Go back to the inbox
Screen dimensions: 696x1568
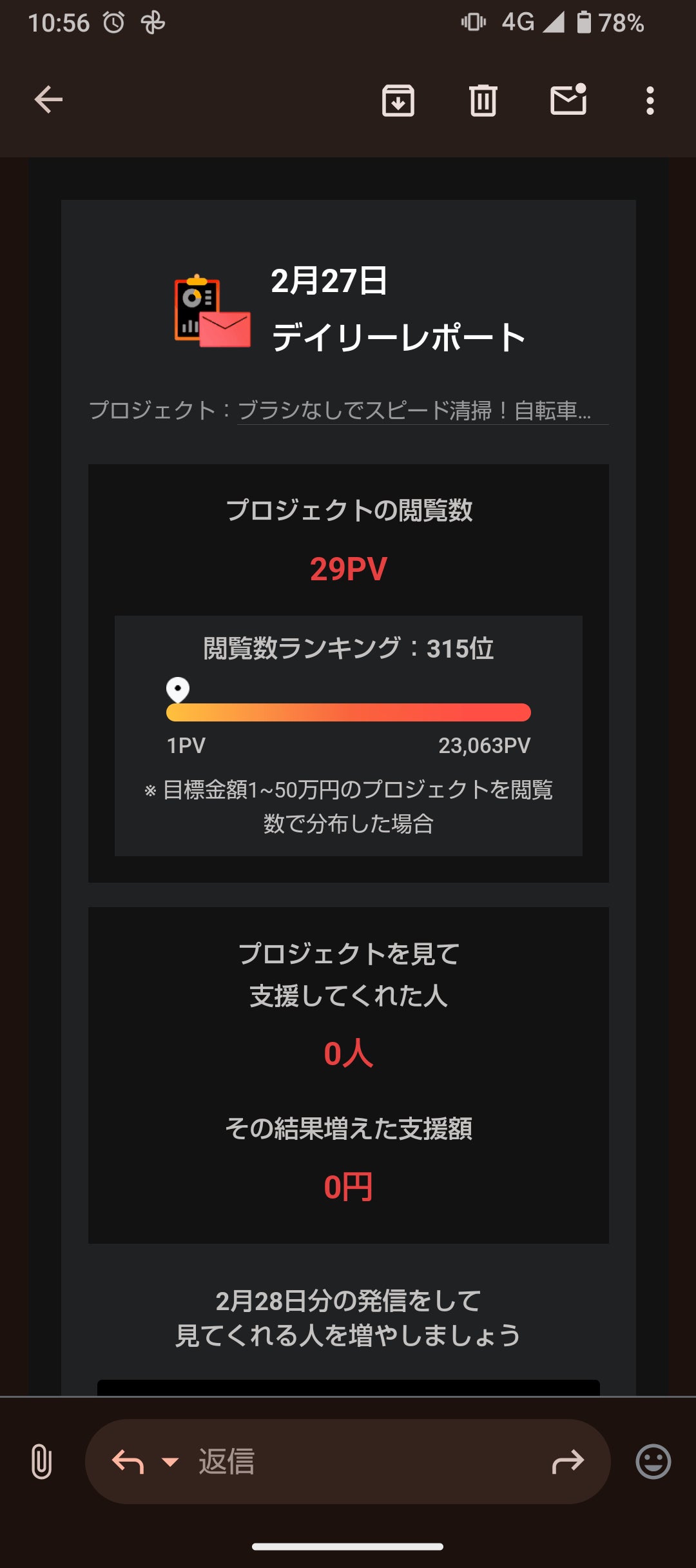[x=48, y=100]
